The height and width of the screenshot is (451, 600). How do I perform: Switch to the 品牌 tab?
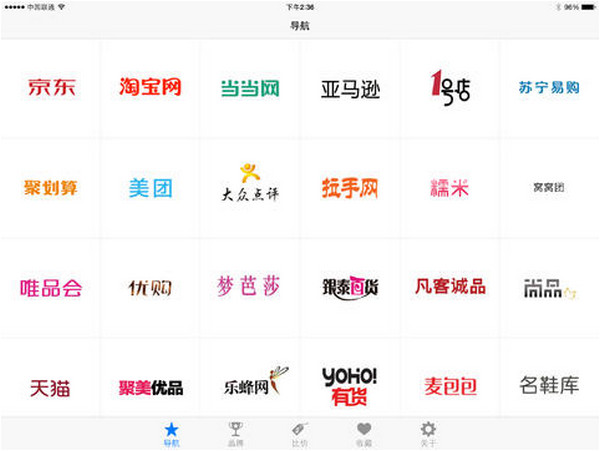pos(236,433)
